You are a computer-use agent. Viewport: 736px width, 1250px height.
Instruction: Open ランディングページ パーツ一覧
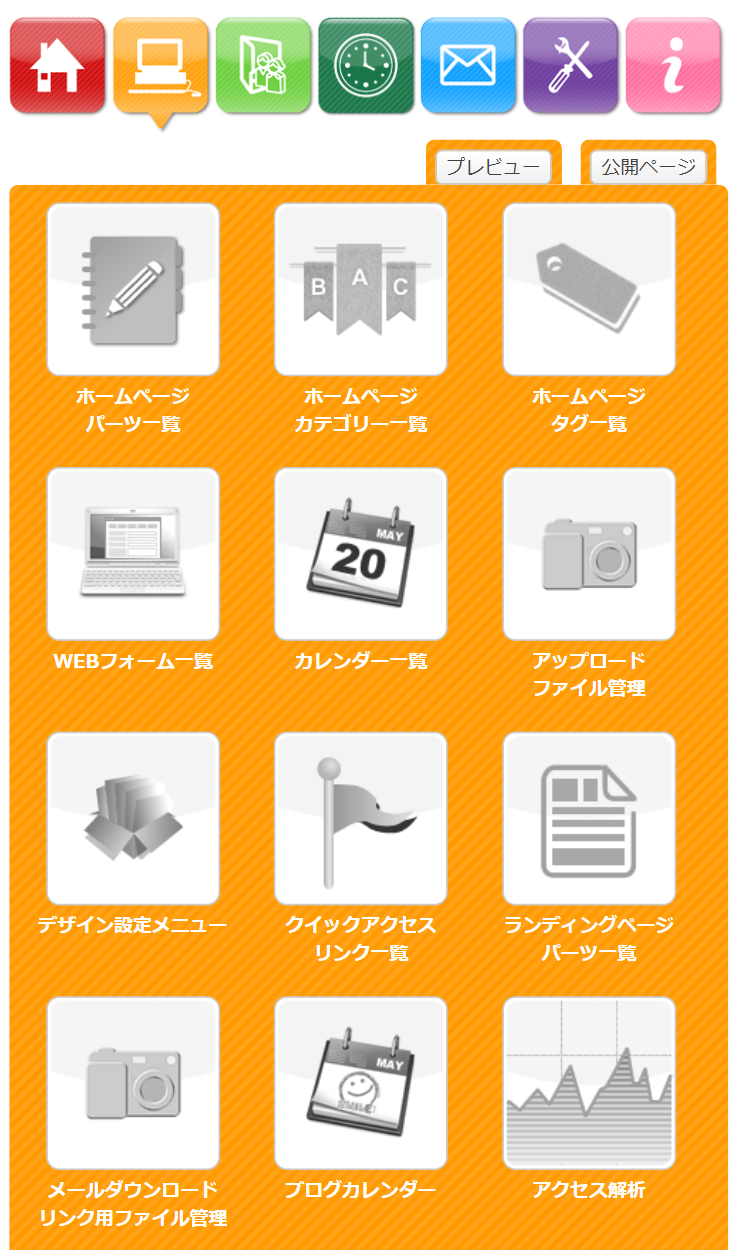point(589,819)
